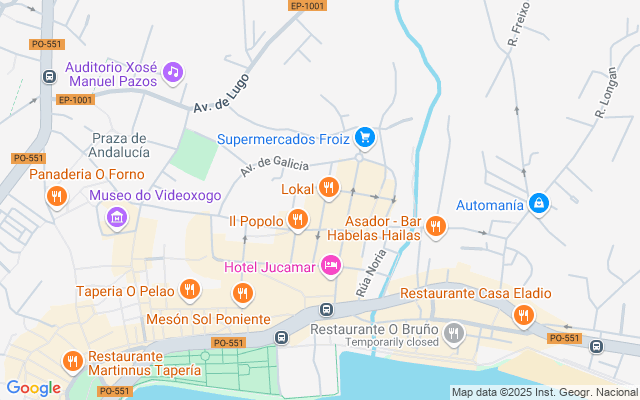The image size is (640, 400).
Task: Tap the Mesón Sol Poniente restaurant pin
Action: 243,294
